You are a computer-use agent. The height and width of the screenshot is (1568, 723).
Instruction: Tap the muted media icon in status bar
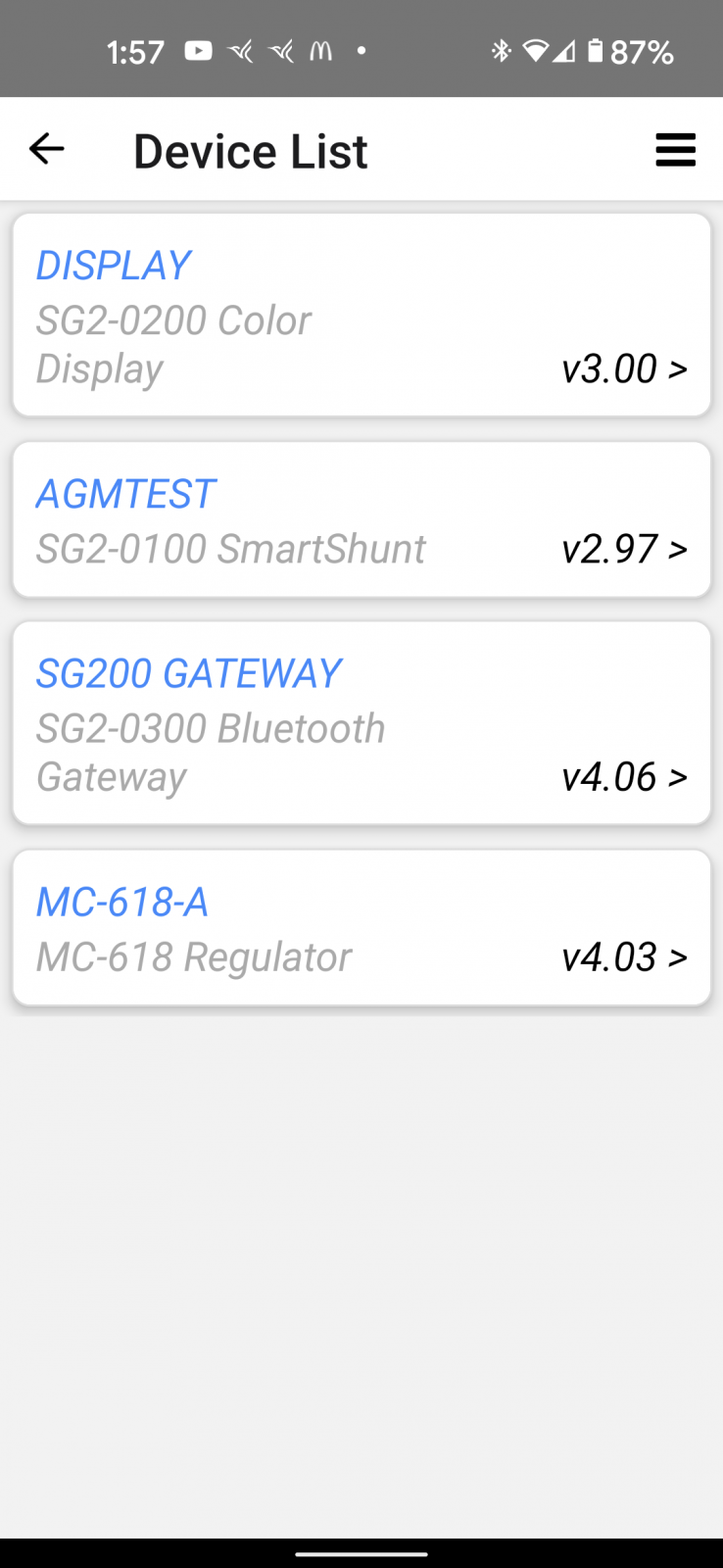tap(281, 52)
